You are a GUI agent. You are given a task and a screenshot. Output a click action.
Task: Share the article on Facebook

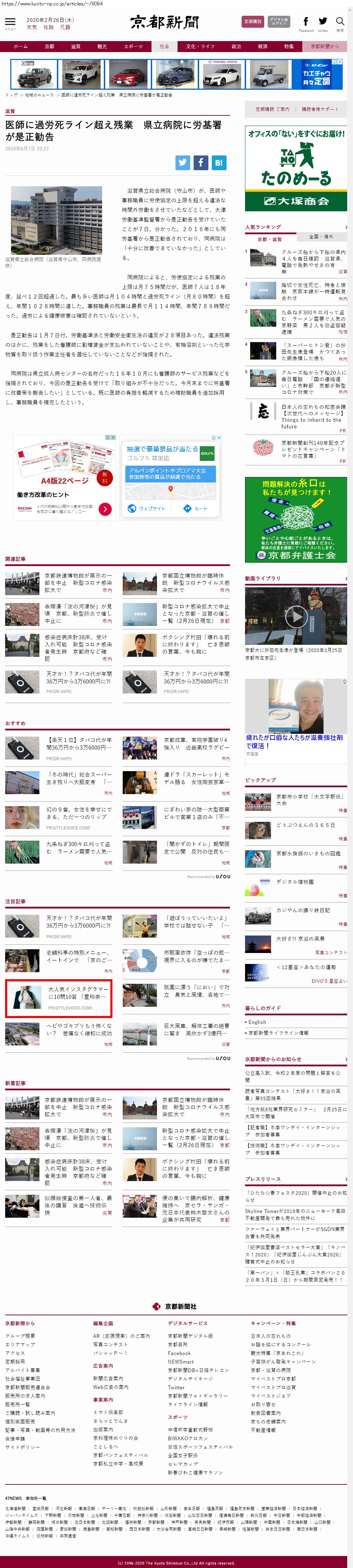click(x=200, y=163)
